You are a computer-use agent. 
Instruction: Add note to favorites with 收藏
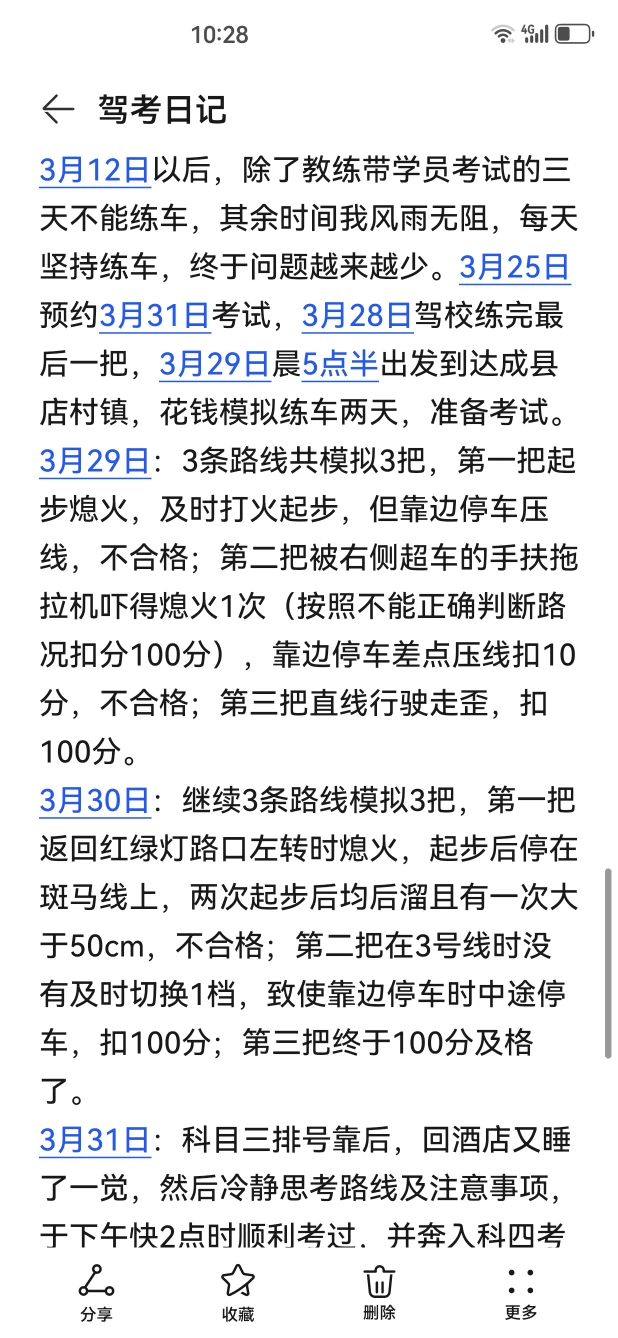coord(238,1293)
